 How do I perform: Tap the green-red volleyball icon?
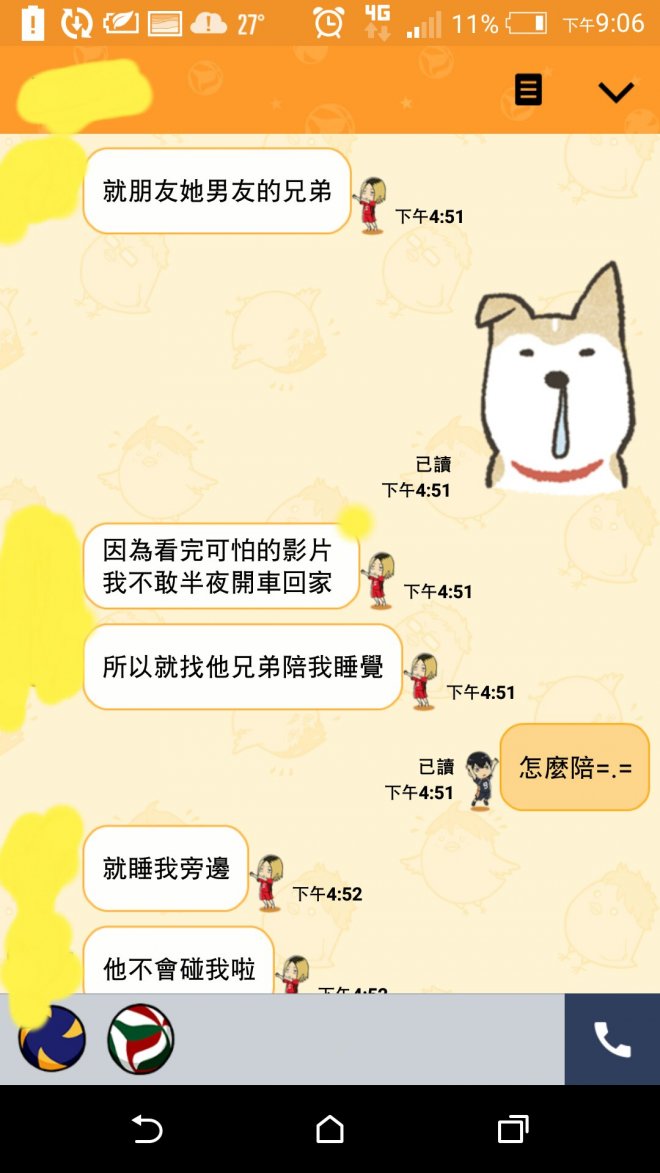[141, 1039]
